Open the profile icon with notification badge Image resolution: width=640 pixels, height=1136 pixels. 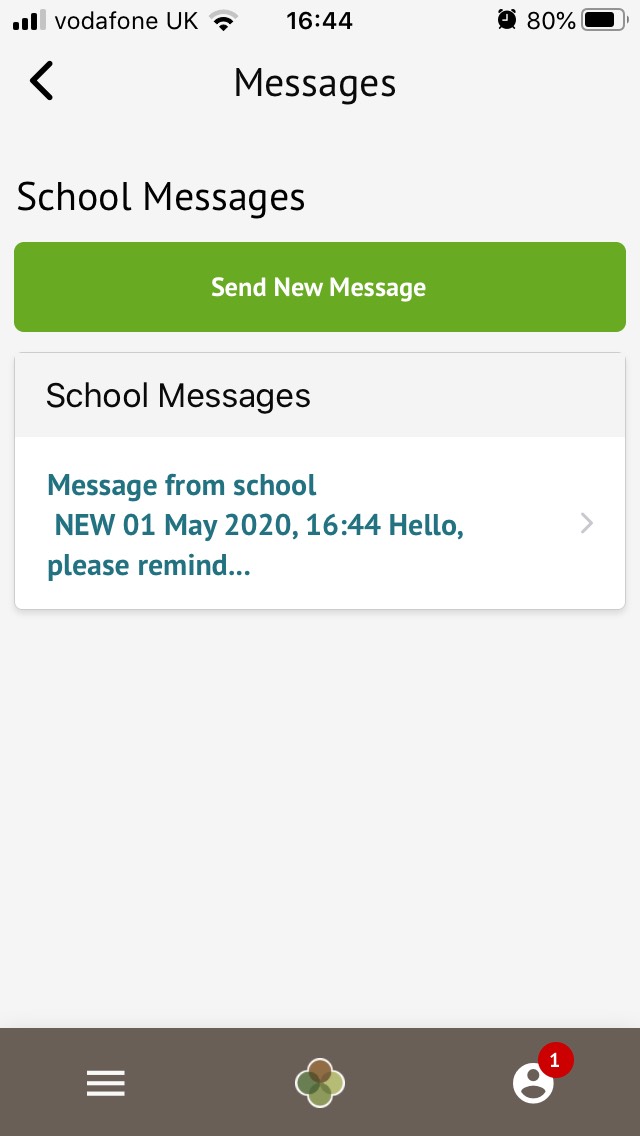click(x=534, y=1083)
